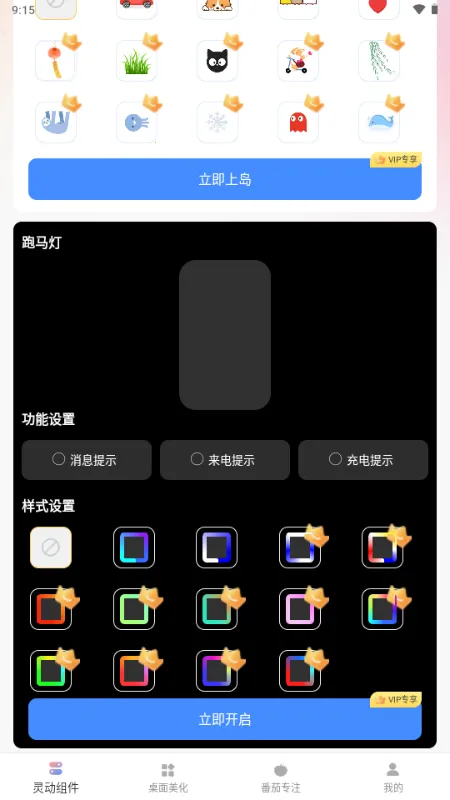Choose the pink border marquee style
Image resolution: width=450 pixels, height=800 pixels.
300,609
